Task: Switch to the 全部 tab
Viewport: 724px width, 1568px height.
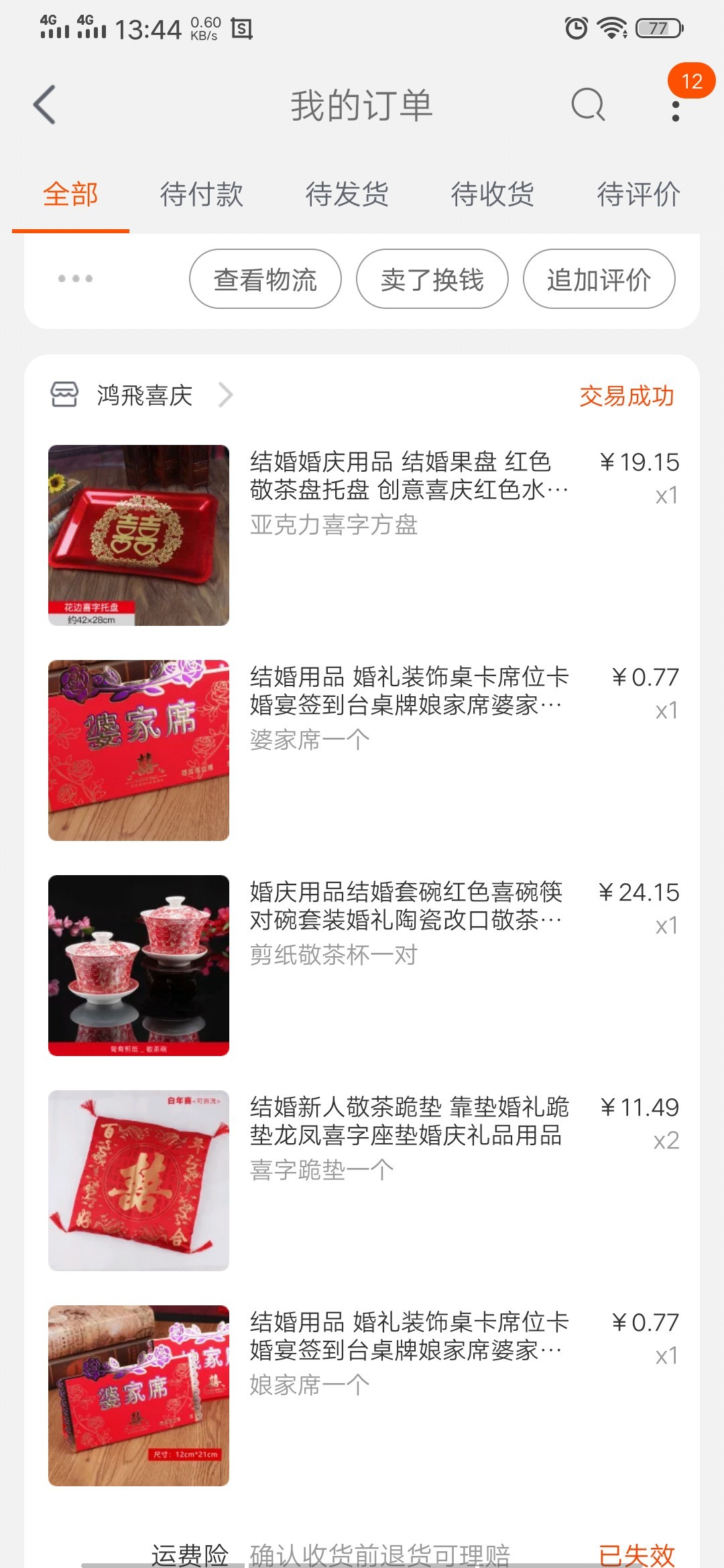Action: click(x=70, y=195)
